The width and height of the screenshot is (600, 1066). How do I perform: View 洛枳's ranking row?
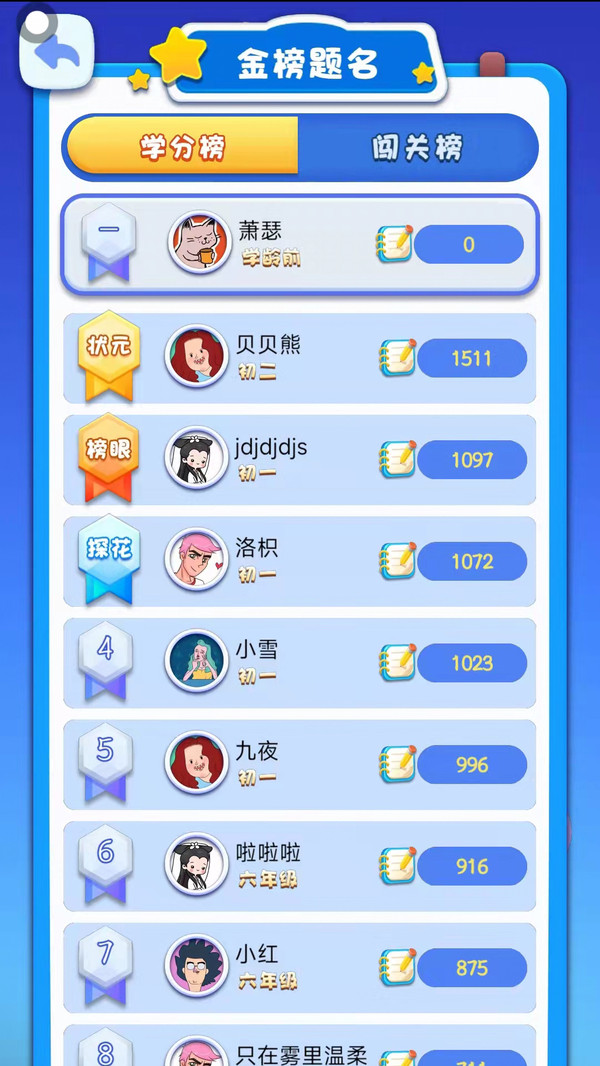pos(300,561)
